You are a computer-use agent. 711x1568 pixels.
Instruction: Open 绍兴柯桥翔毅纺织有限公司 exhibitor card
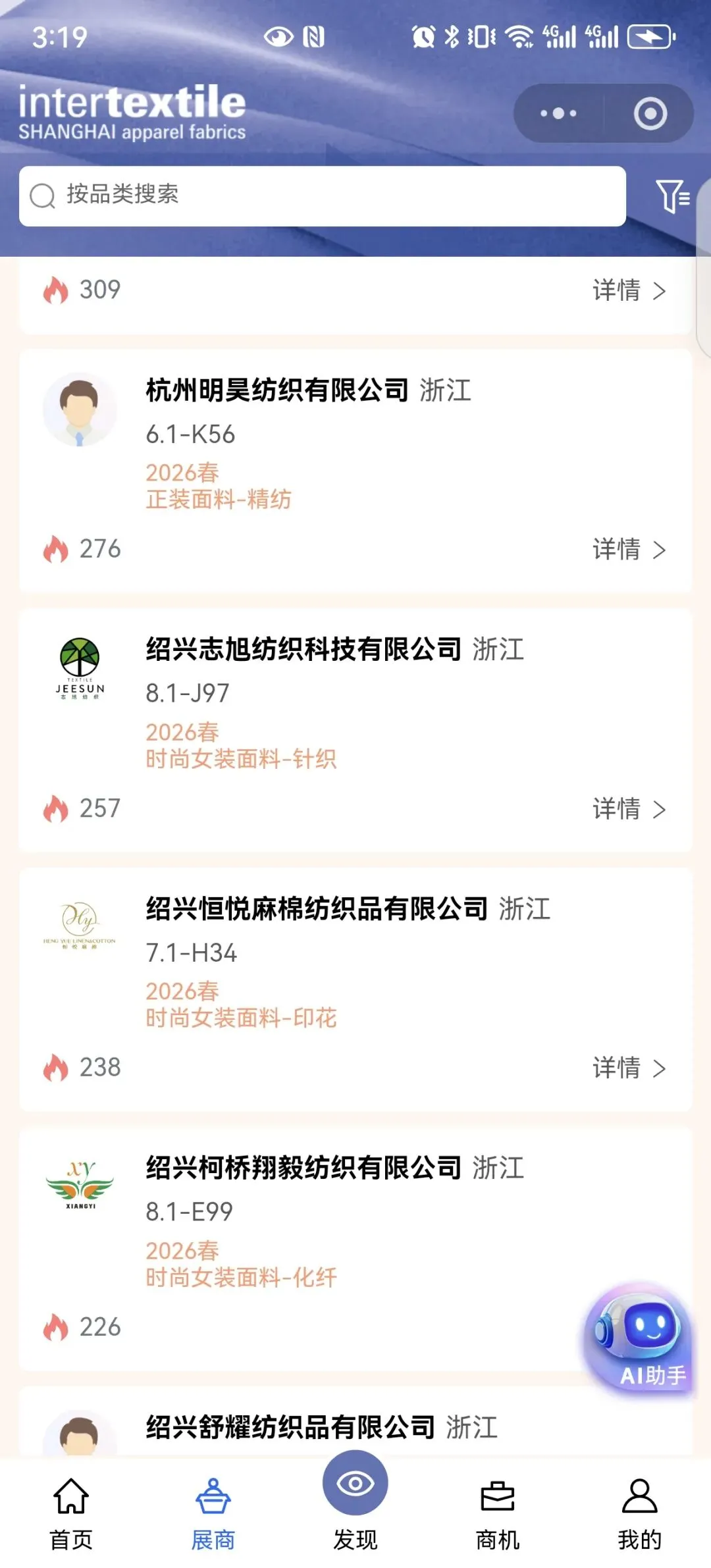tap(303, 1168)
